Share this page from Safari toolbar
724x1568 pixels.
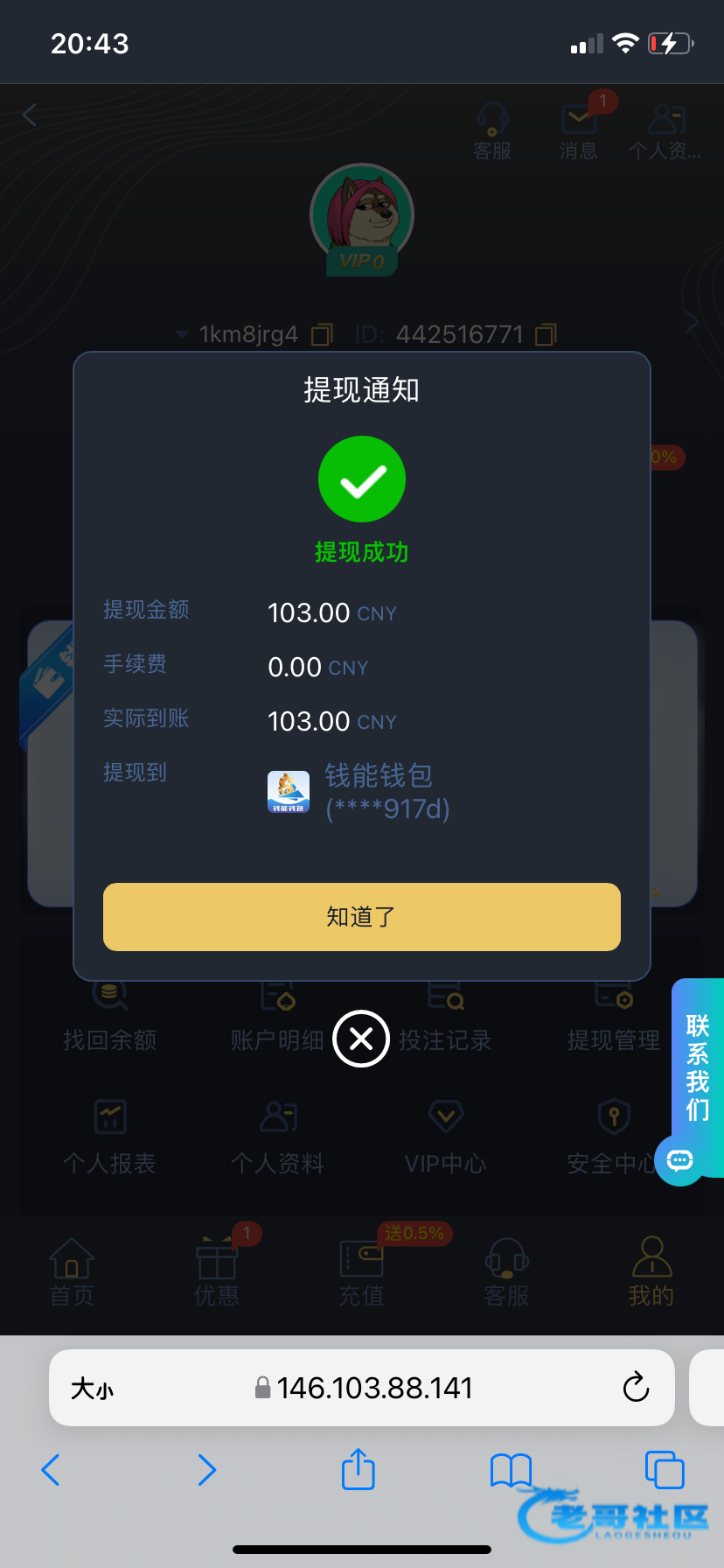[358, 1469]
